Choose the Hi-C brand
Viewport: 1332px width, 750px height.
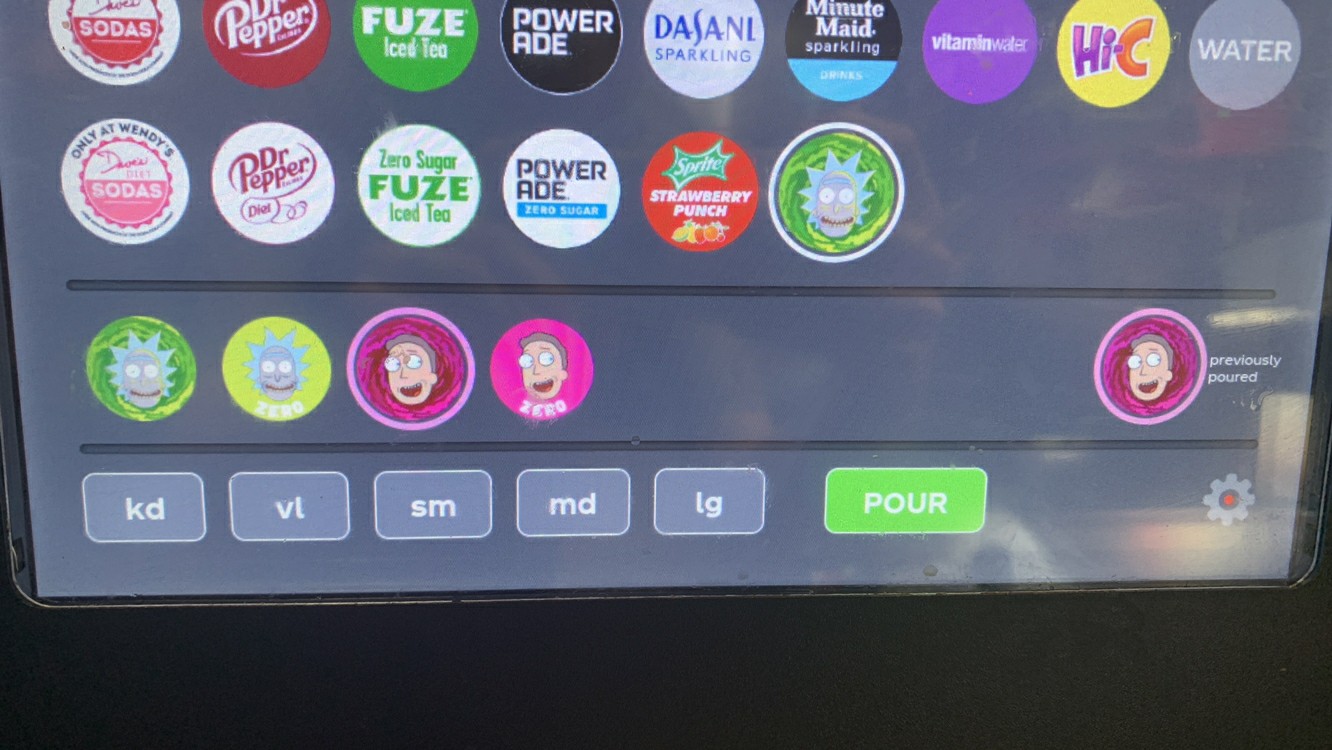(1113, 49)
